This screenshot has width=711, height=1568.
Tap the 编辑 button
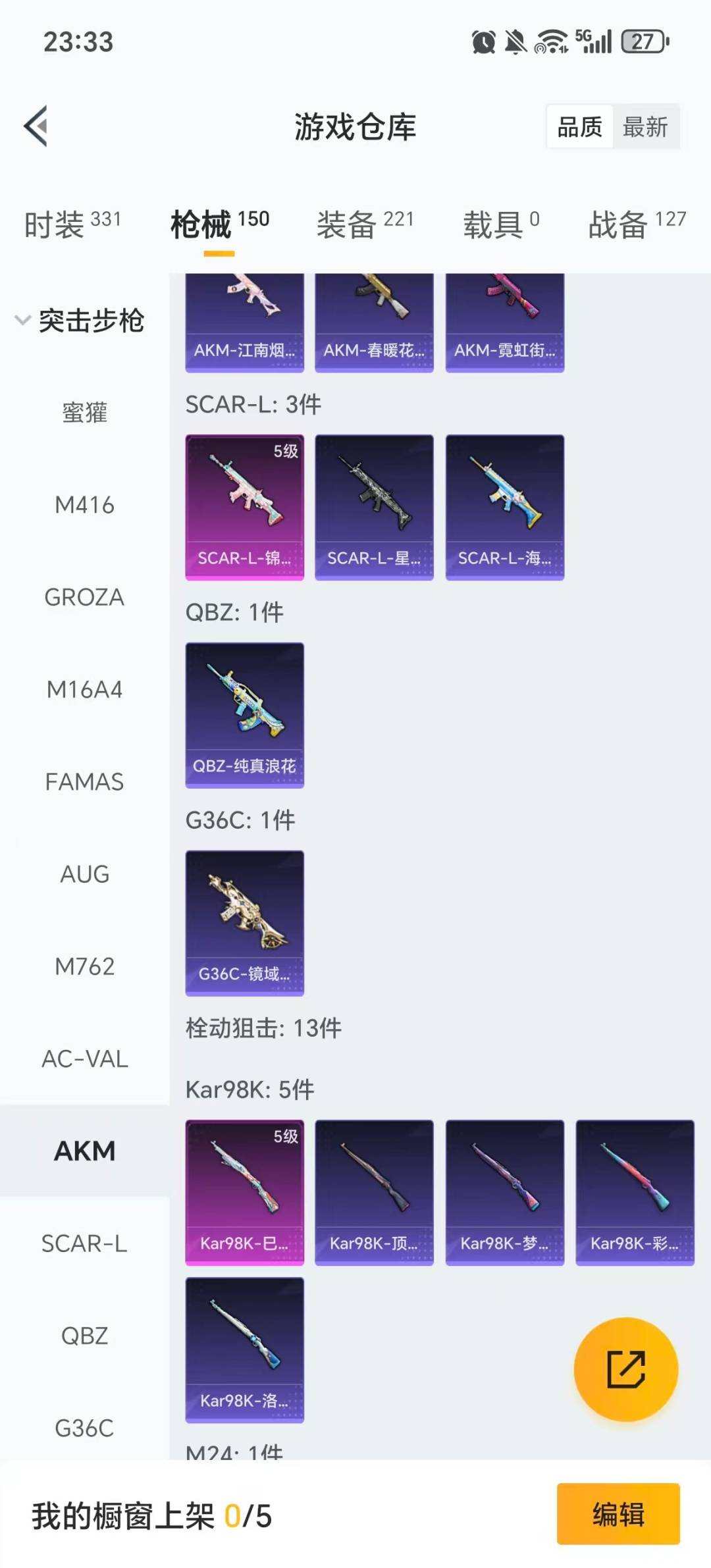[x=618, y=1514]
